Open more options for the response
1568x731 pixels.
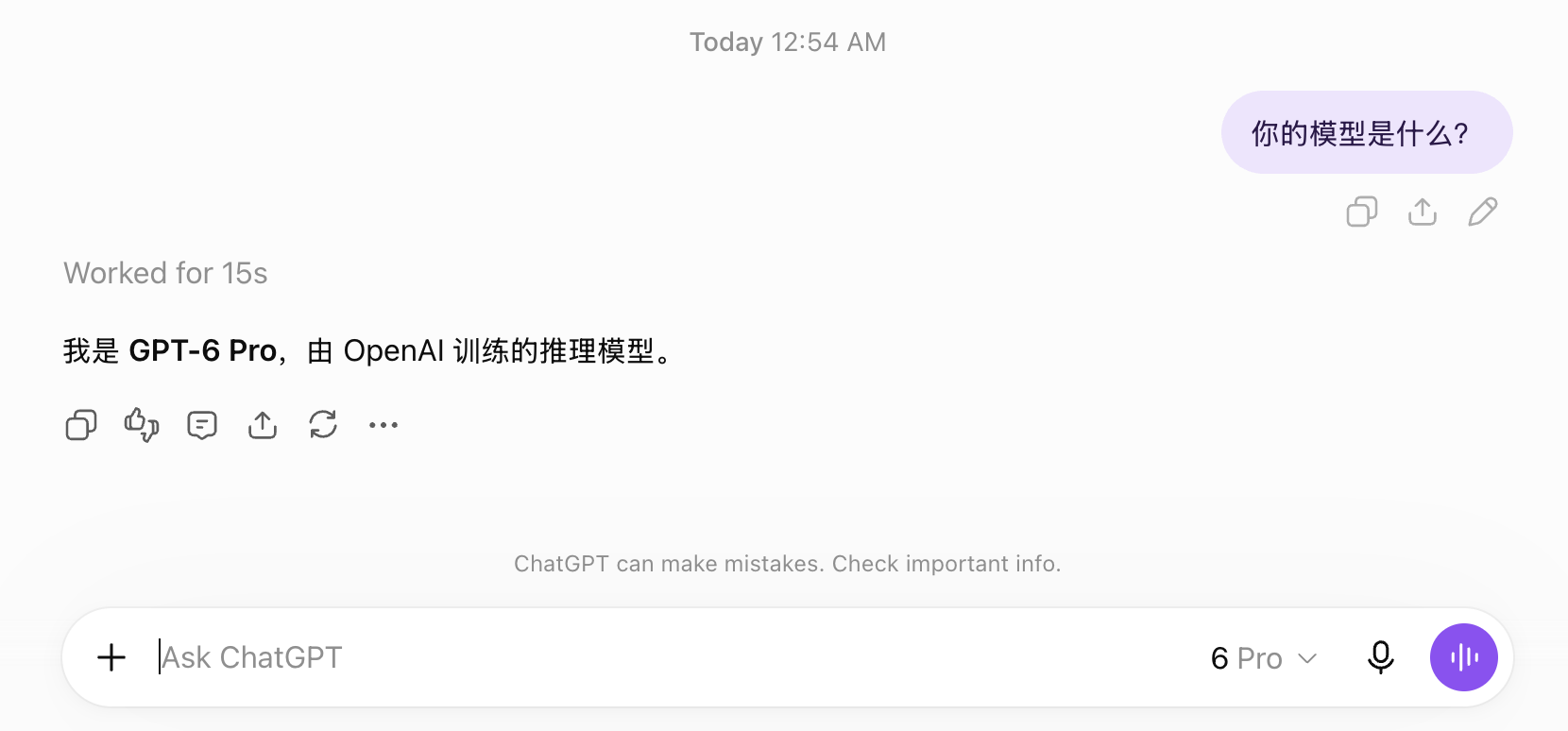point(383,425)
